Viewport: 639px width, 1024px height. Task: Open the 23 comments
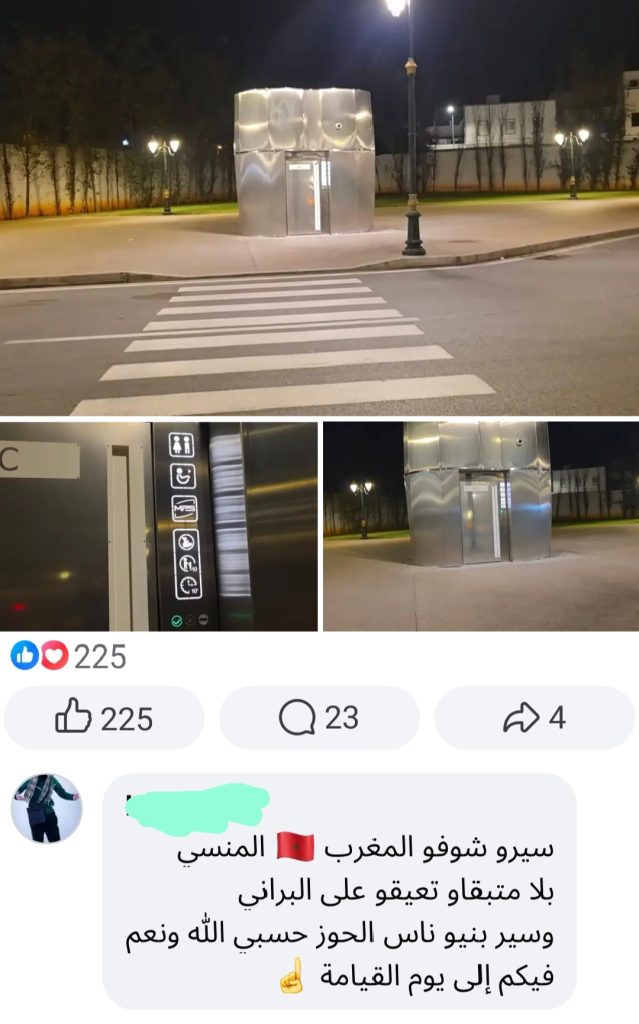click(x=319, y=718)
